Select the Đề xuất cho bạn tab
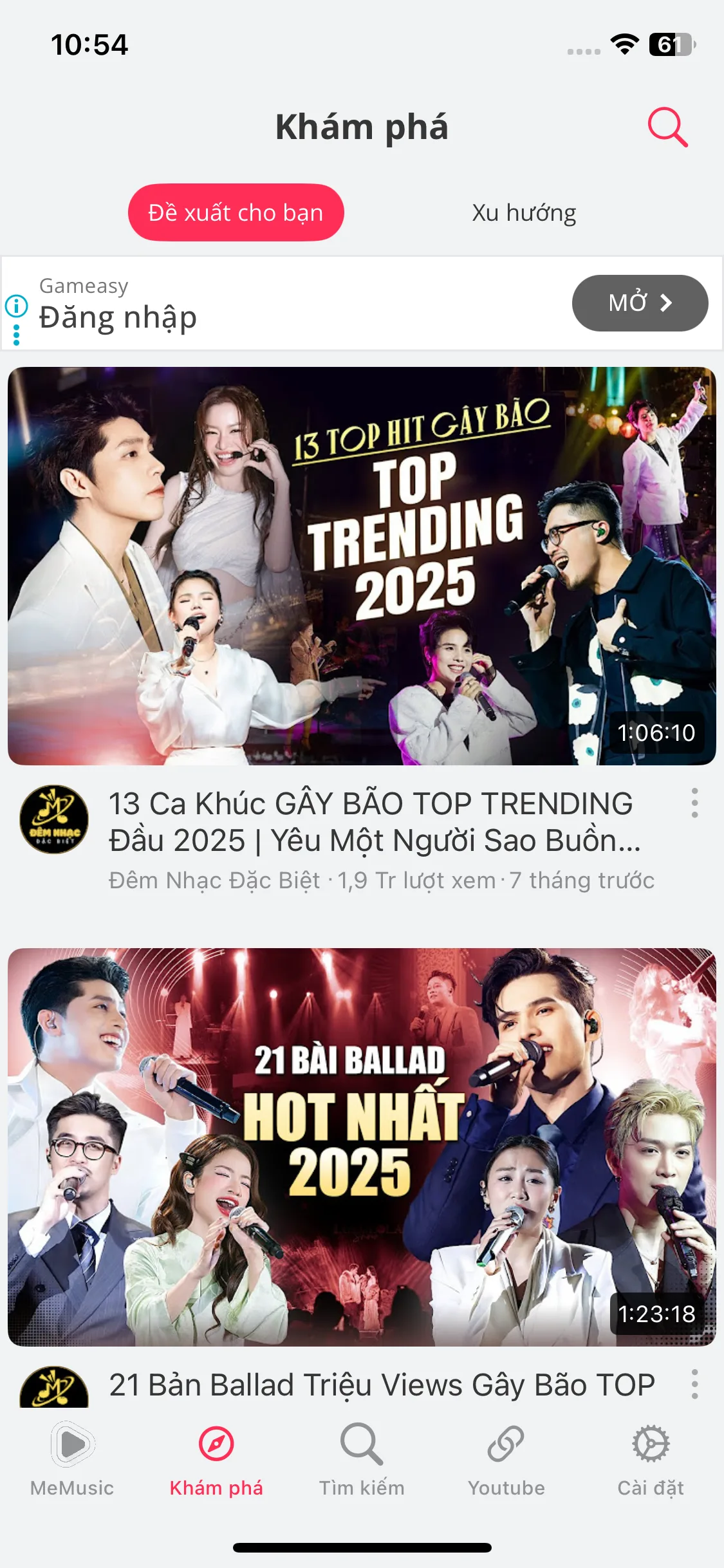The height and width of the screenshot is (1568, 724). tap(236, 212)
